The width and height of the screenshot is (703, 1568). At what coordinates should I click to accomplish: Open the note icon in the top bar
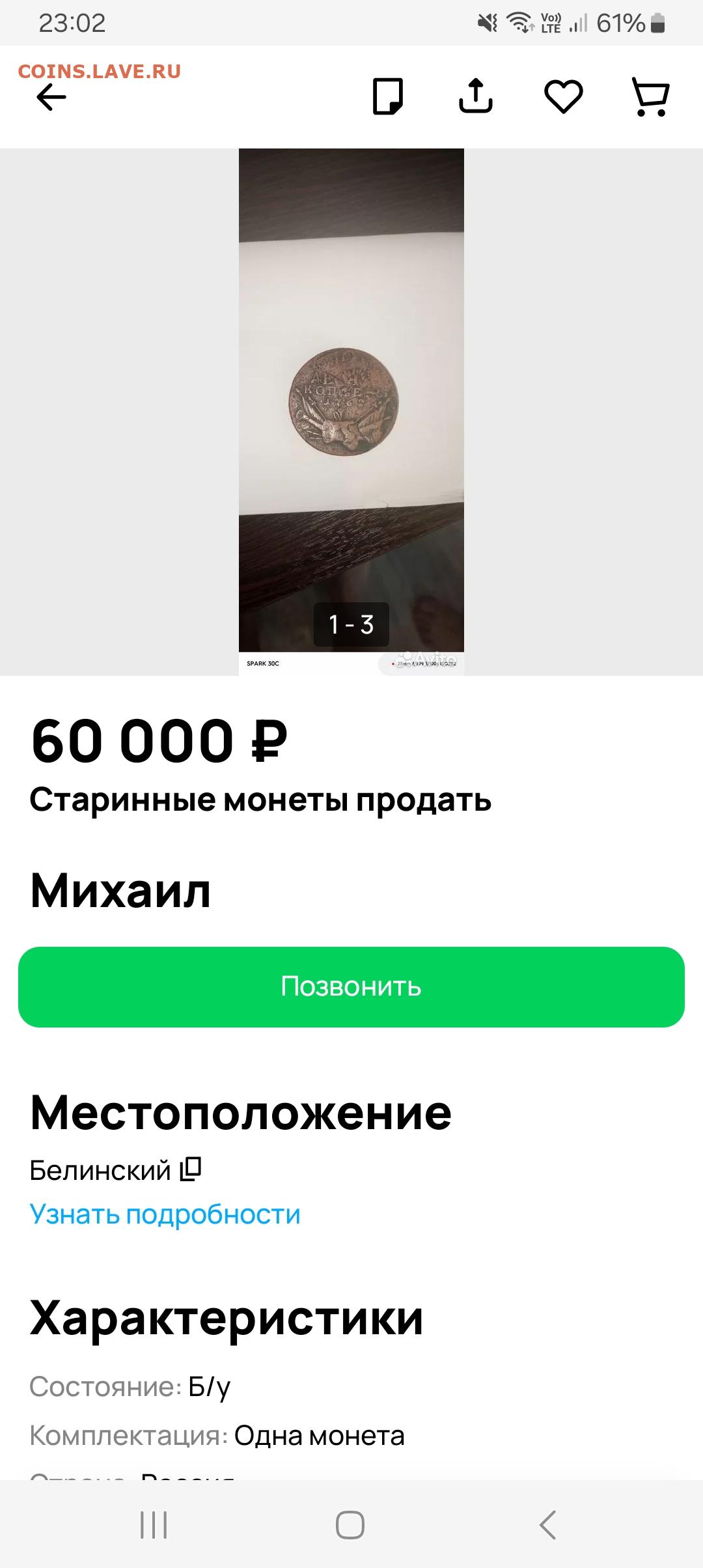point(388,96)
